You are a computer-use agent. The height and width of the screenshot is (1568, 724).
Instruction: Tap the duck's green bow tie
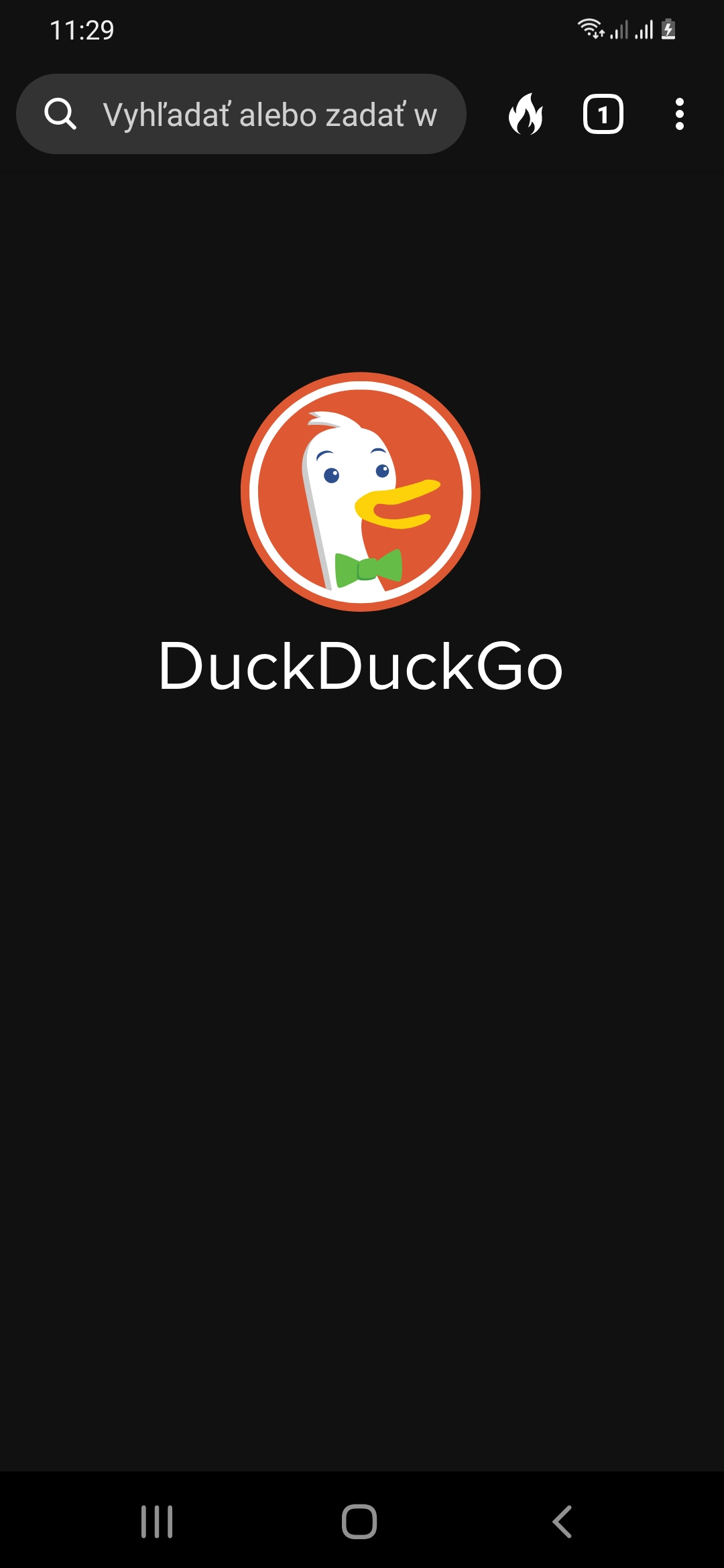click(368, 566)
